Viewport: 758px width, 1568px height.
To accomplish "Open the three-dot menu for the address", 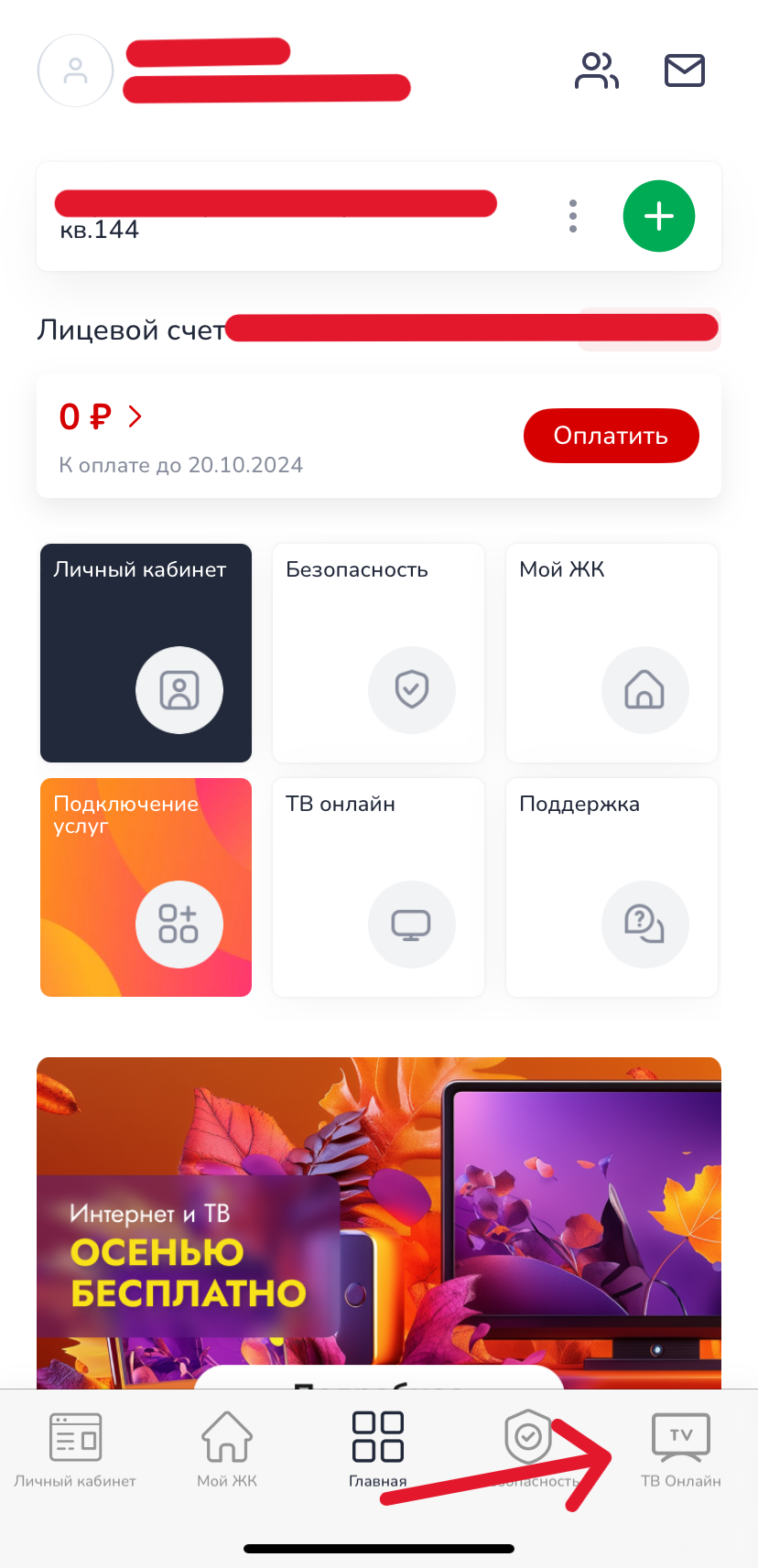I will click(573, 216).
